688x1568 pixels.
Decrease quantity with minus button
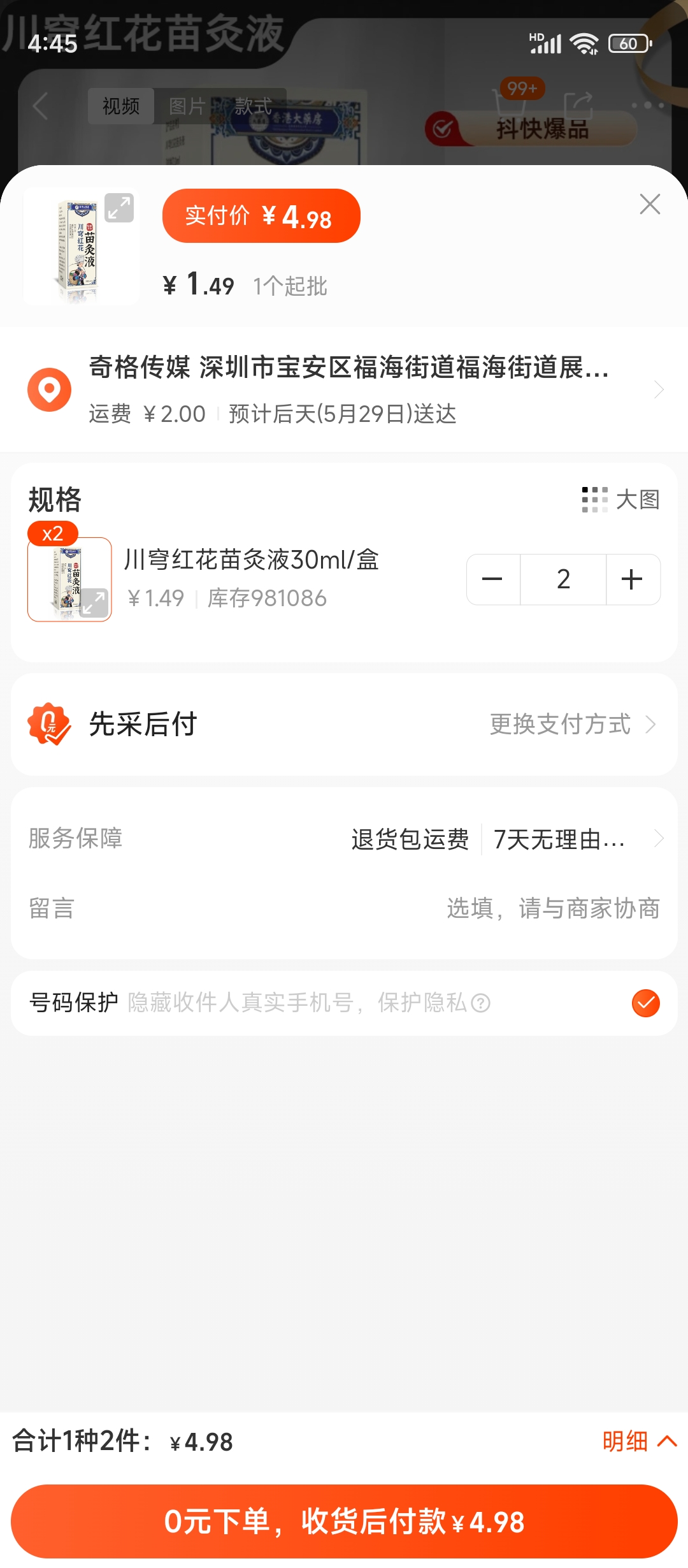(x=493, y=579)
